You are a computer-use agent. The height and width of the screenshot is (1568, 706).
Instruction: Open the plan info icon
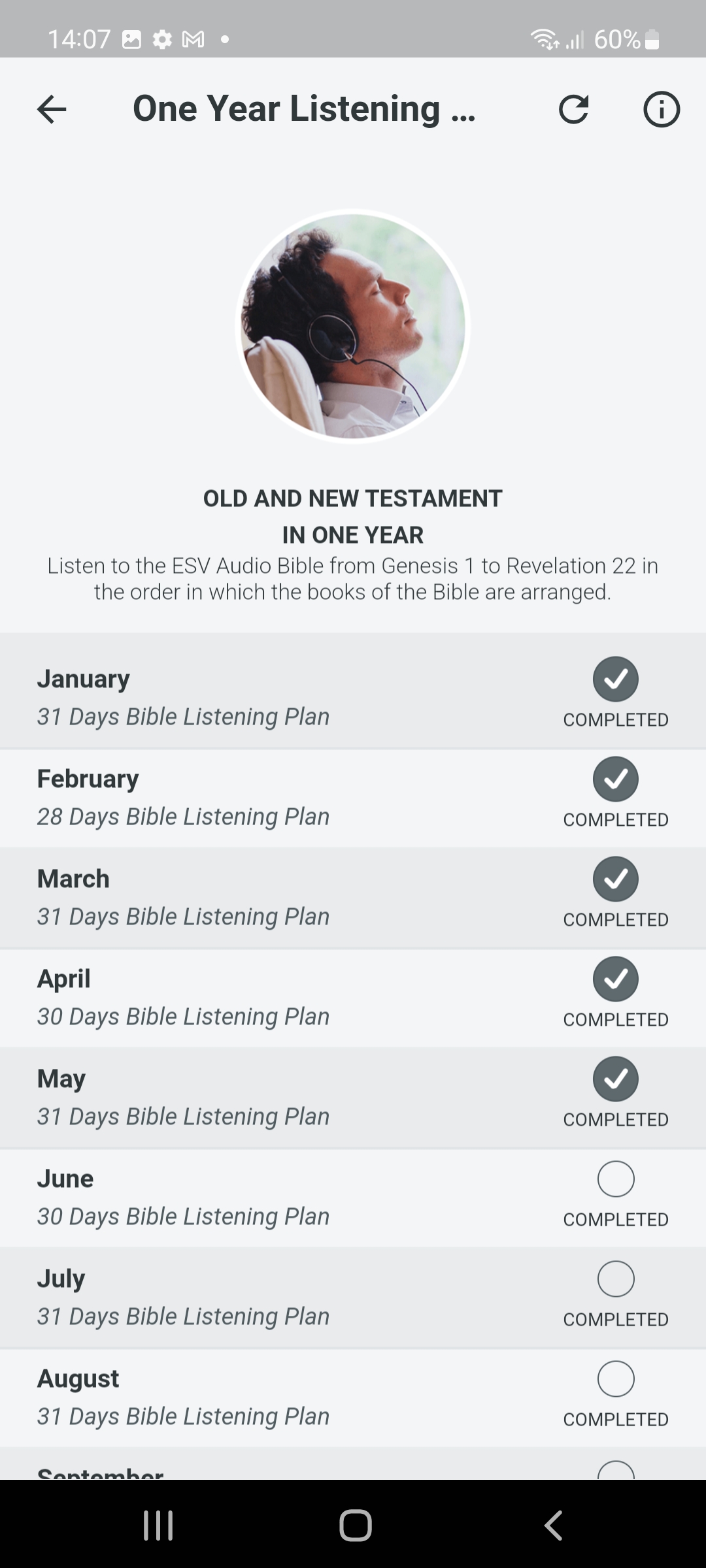[661, 109]
